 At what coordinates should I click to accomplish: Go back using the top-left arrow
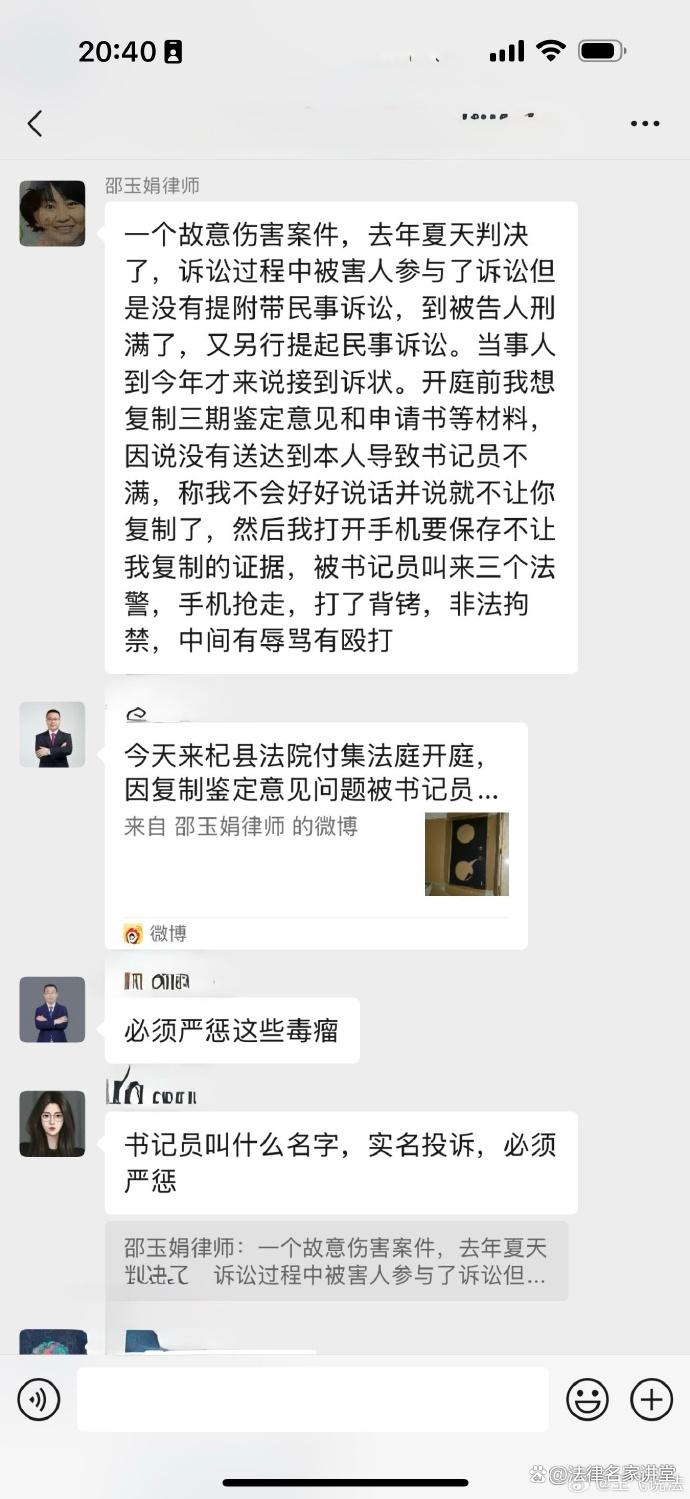point(35,124)
